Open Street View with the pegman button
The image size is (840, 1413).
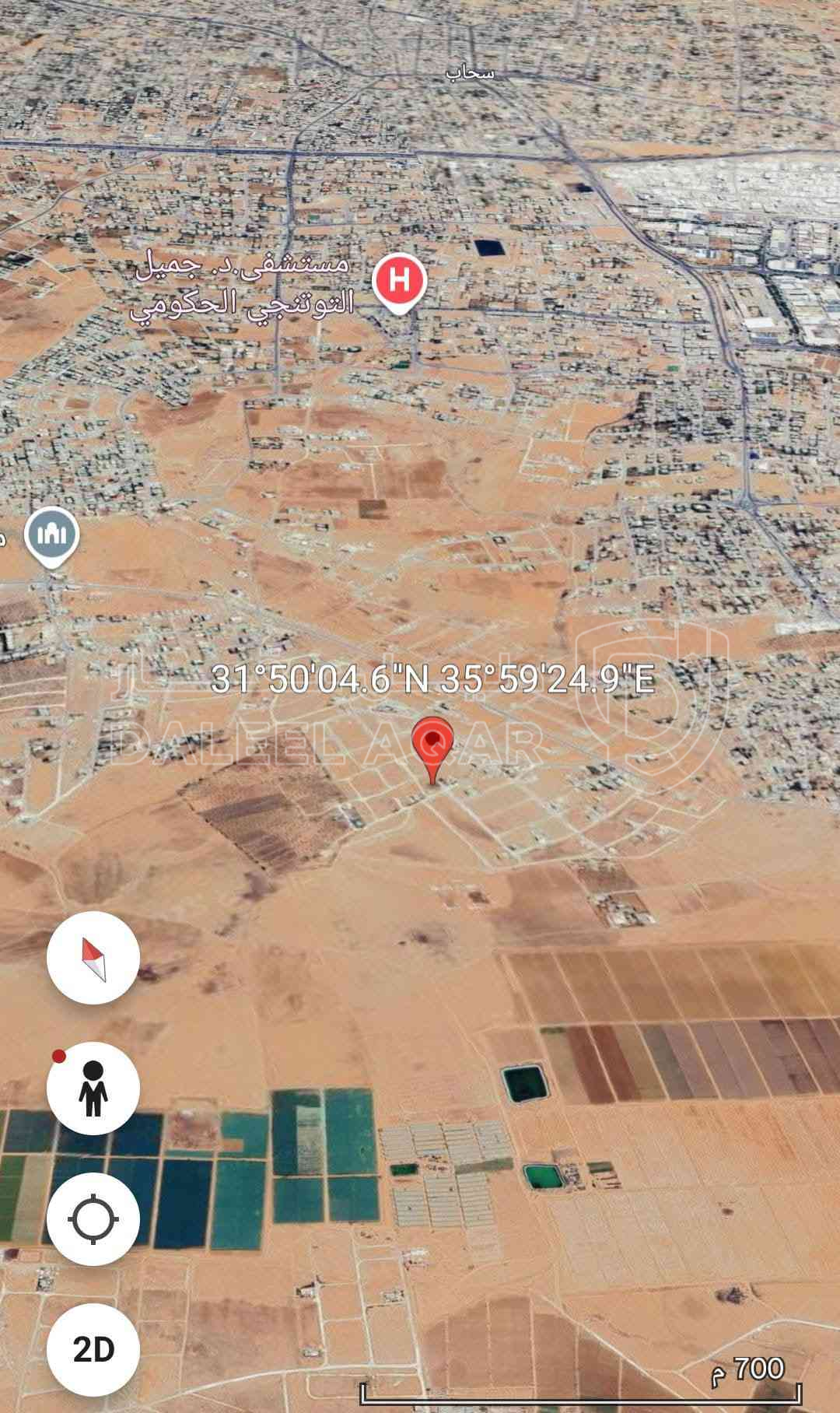[x=93, y=1089]
